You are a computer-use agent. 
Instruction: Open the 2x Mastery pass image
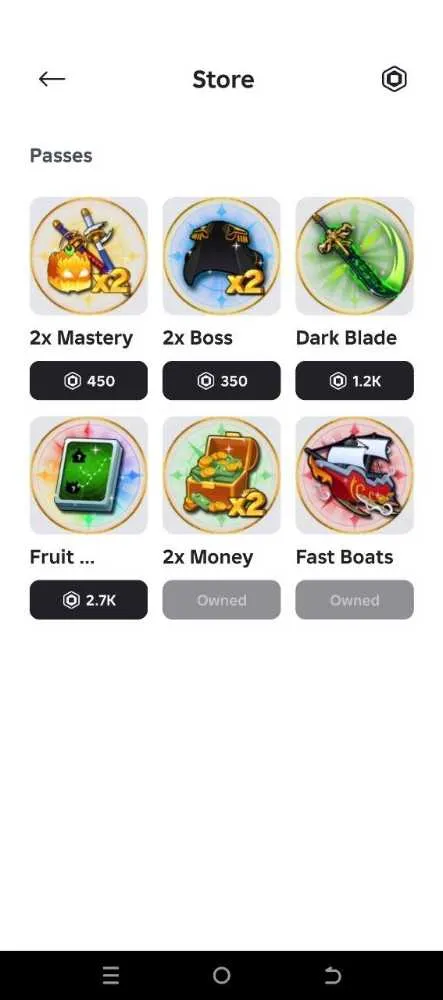click(89, 256)
